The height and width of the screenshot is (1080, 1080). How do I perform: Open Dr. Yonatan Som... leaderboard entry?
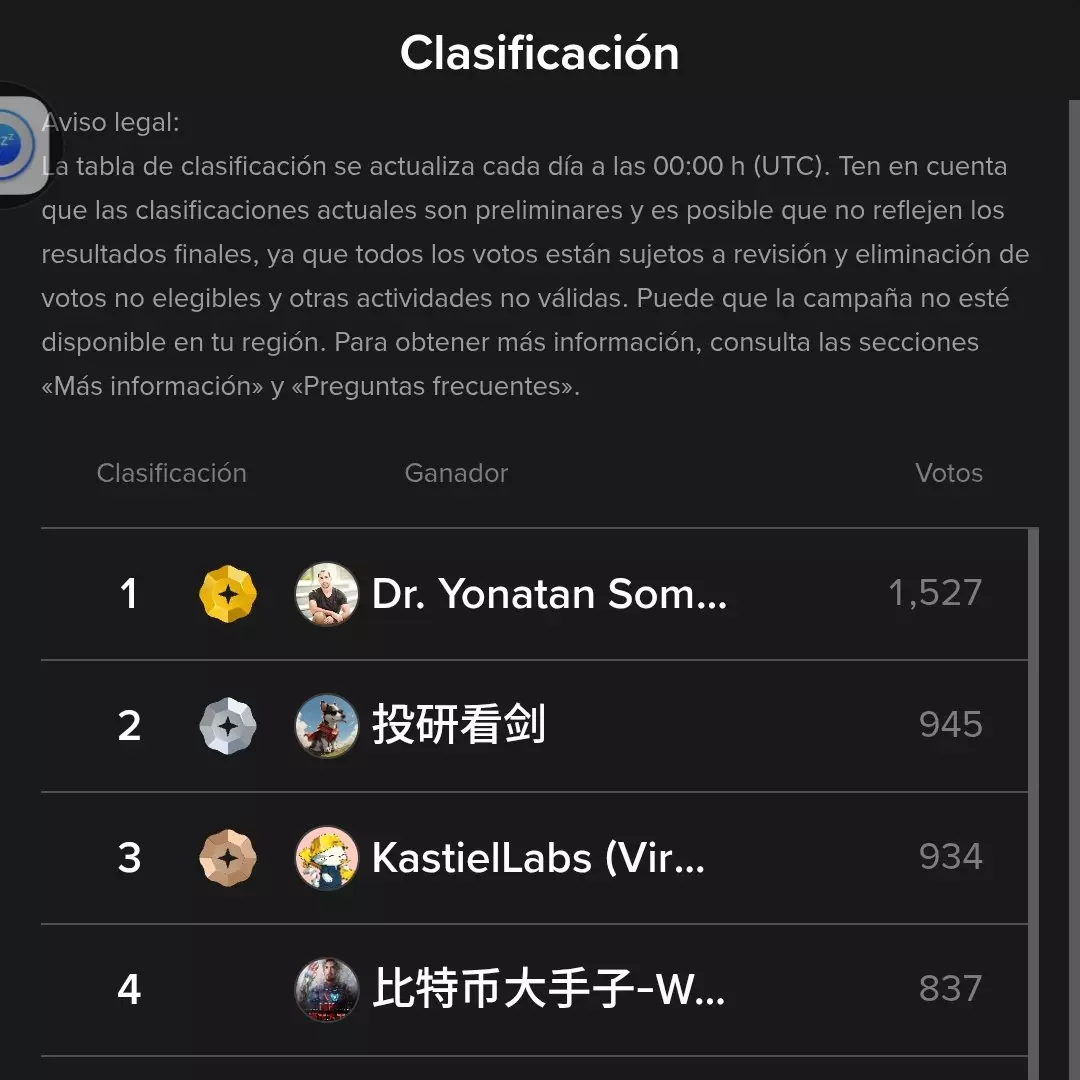pos(548,594)
